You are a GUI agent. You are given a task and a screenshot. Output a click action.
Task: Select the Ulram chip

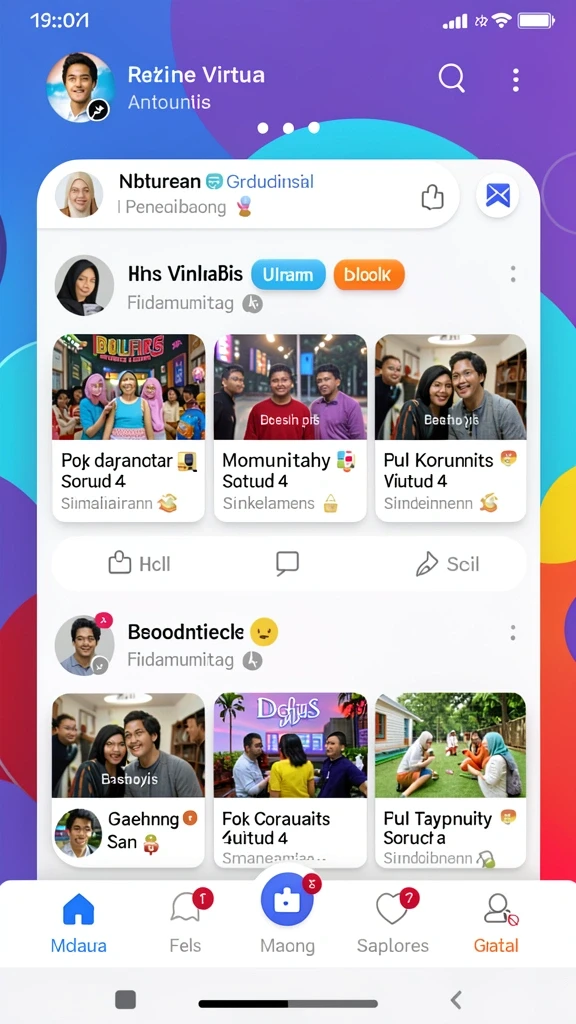click(x=288, y=275)
